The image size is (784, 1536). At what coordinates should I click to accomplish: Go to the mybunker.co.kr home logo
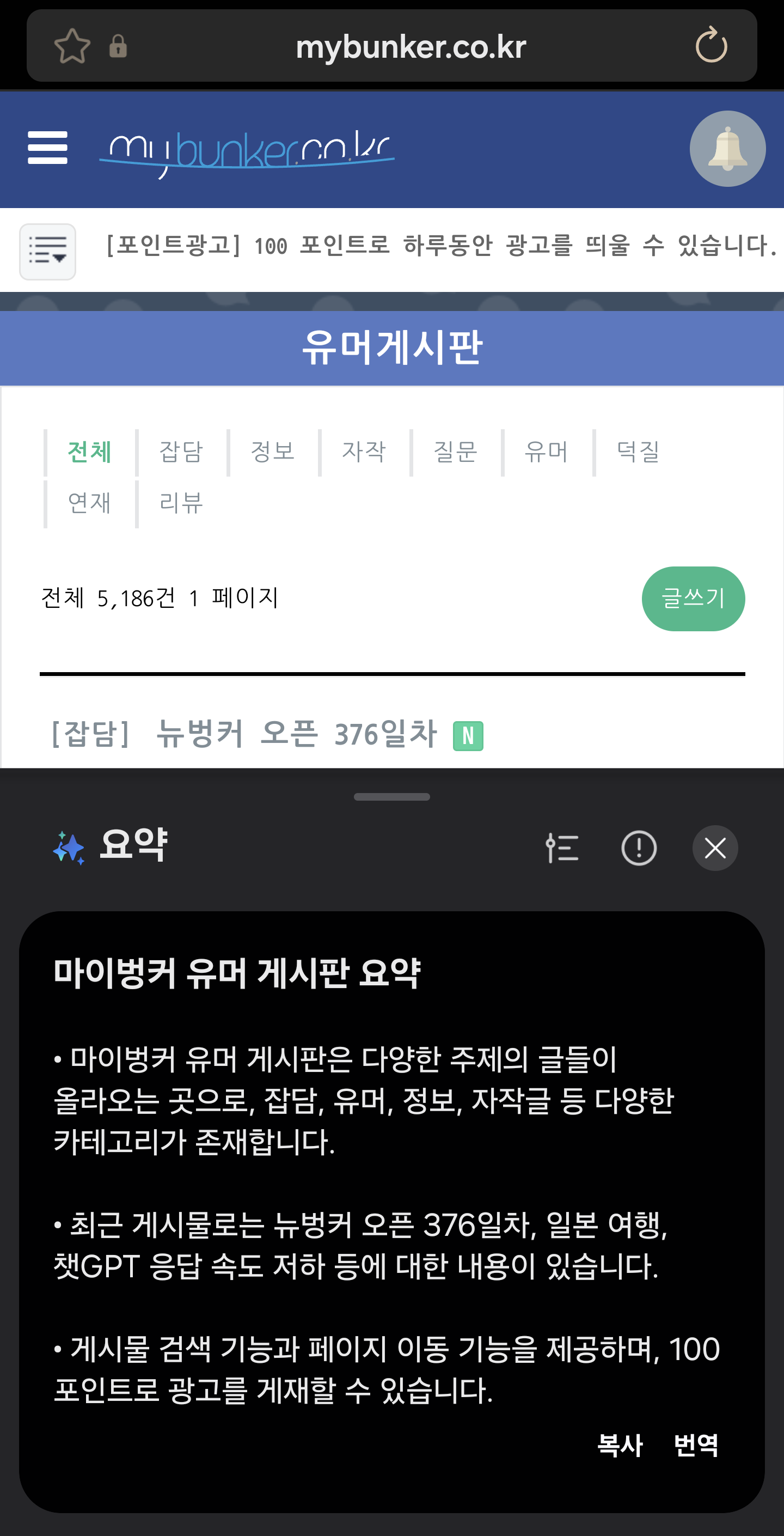click(x=247, y=152)
